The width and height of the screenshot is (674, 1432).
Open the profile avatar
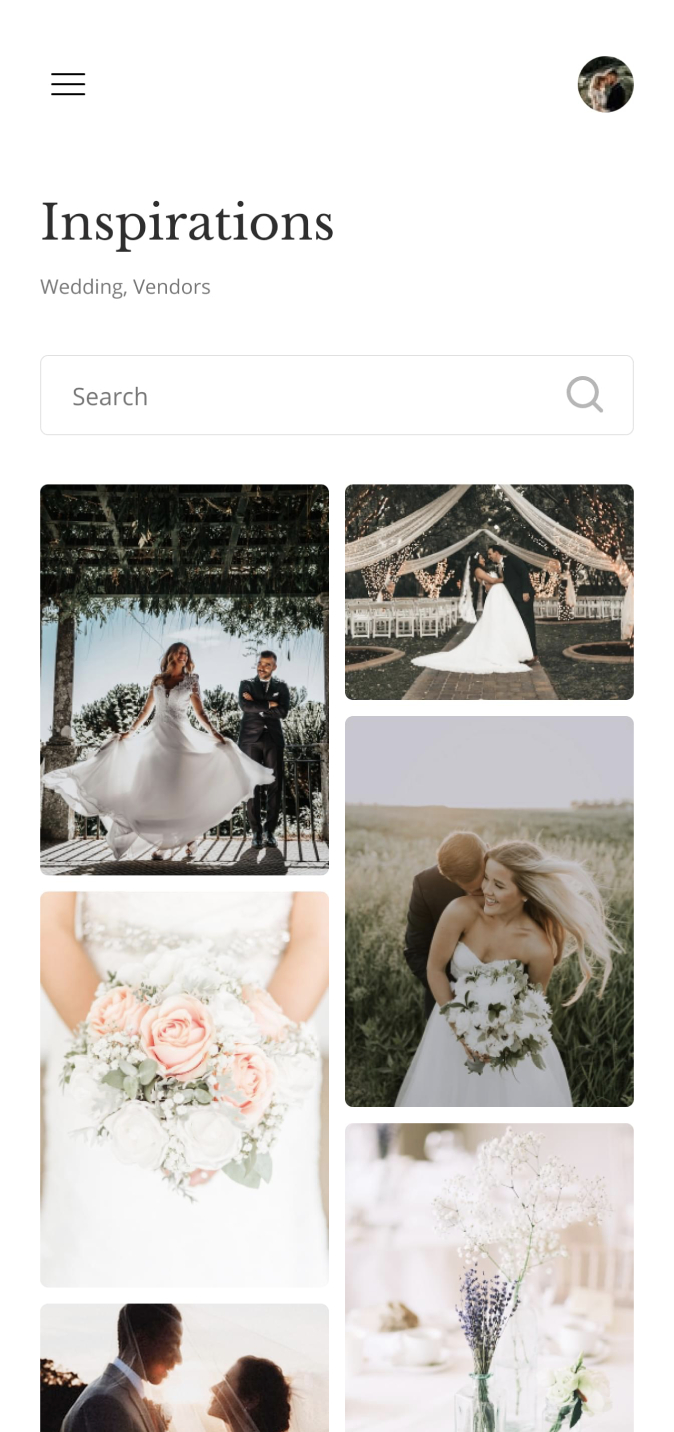605,84
